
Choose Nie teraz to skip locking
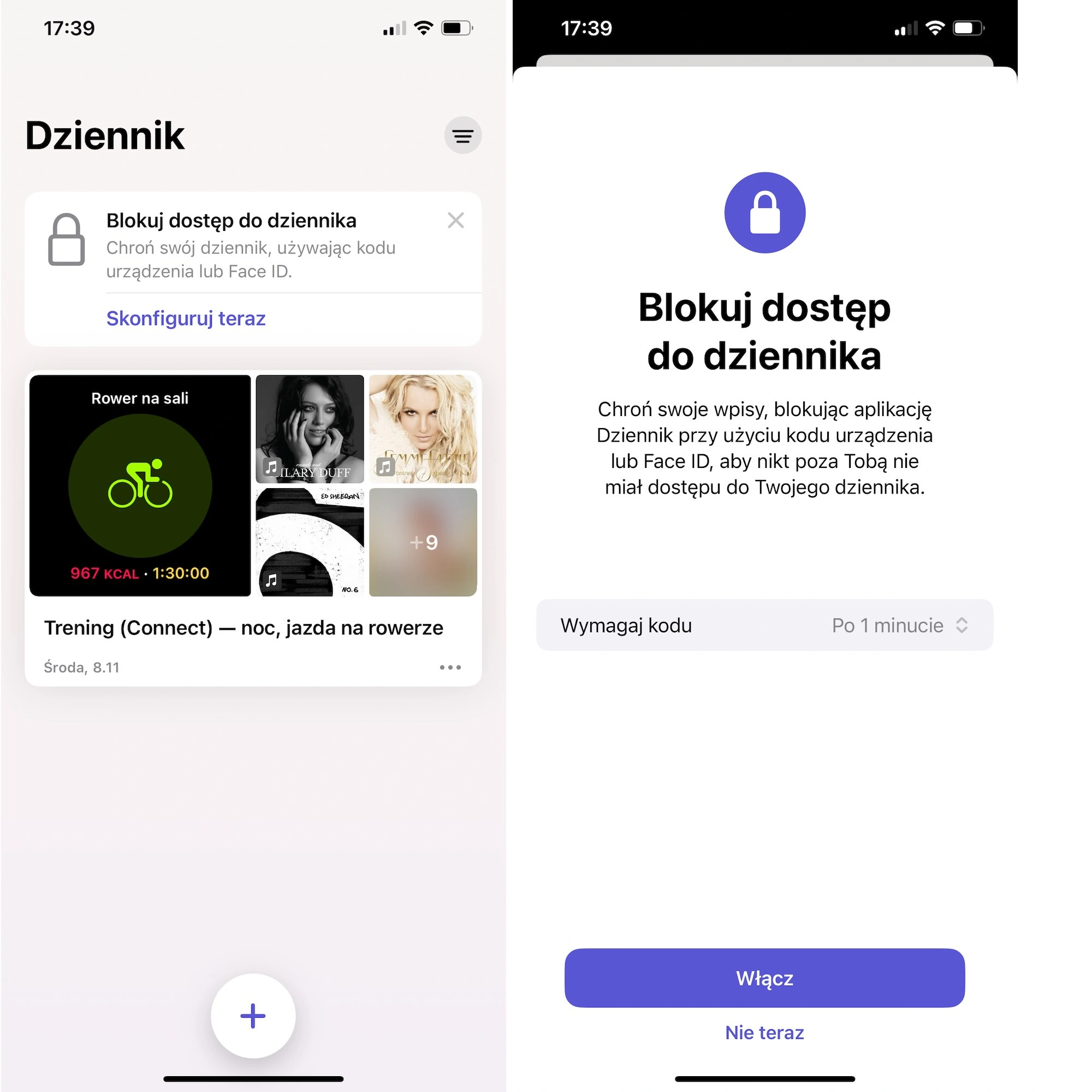pos(764,1032)
